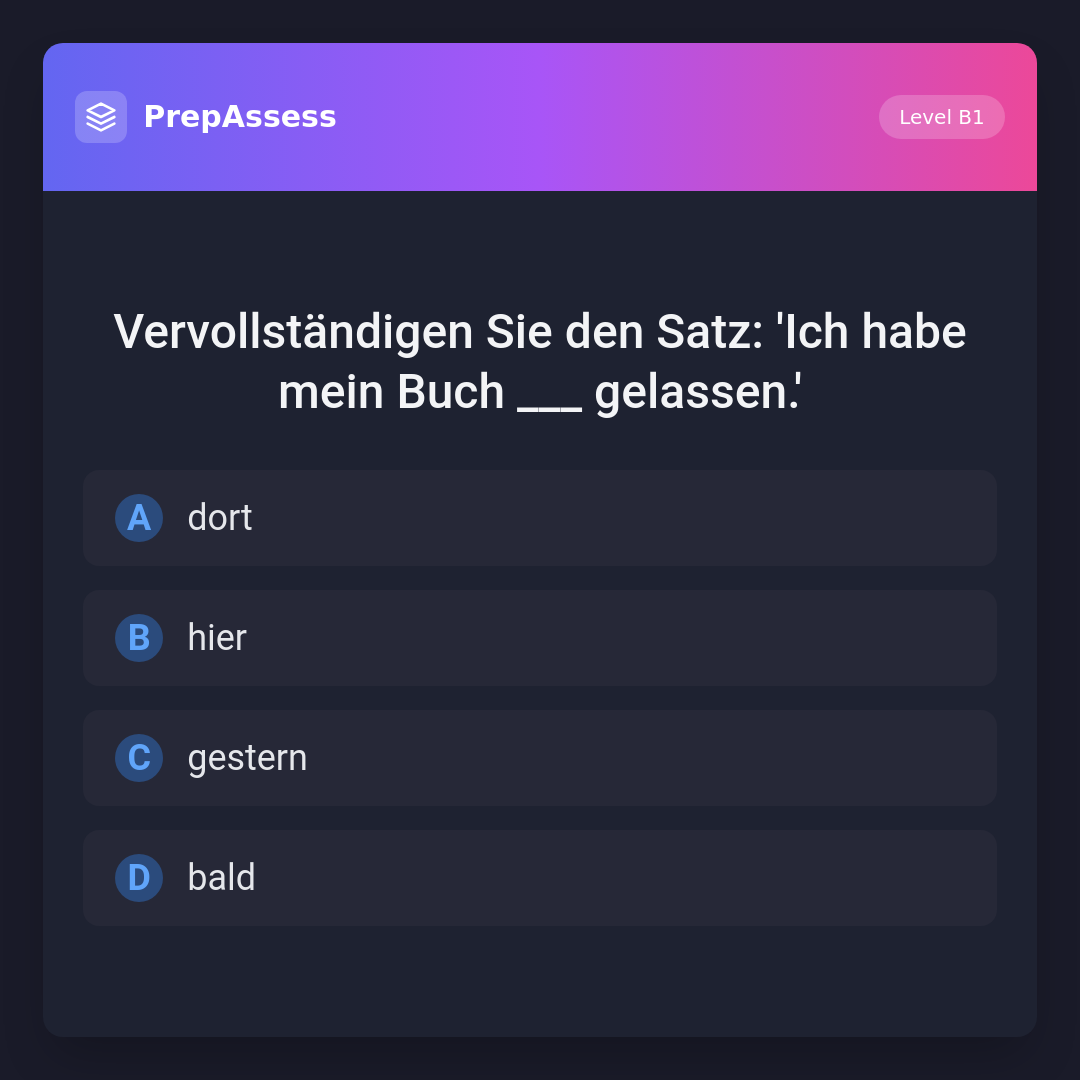This screenshot has width=1080, height=1080.
Task: Select answer A 'dort'
Action: pos(540,518)
